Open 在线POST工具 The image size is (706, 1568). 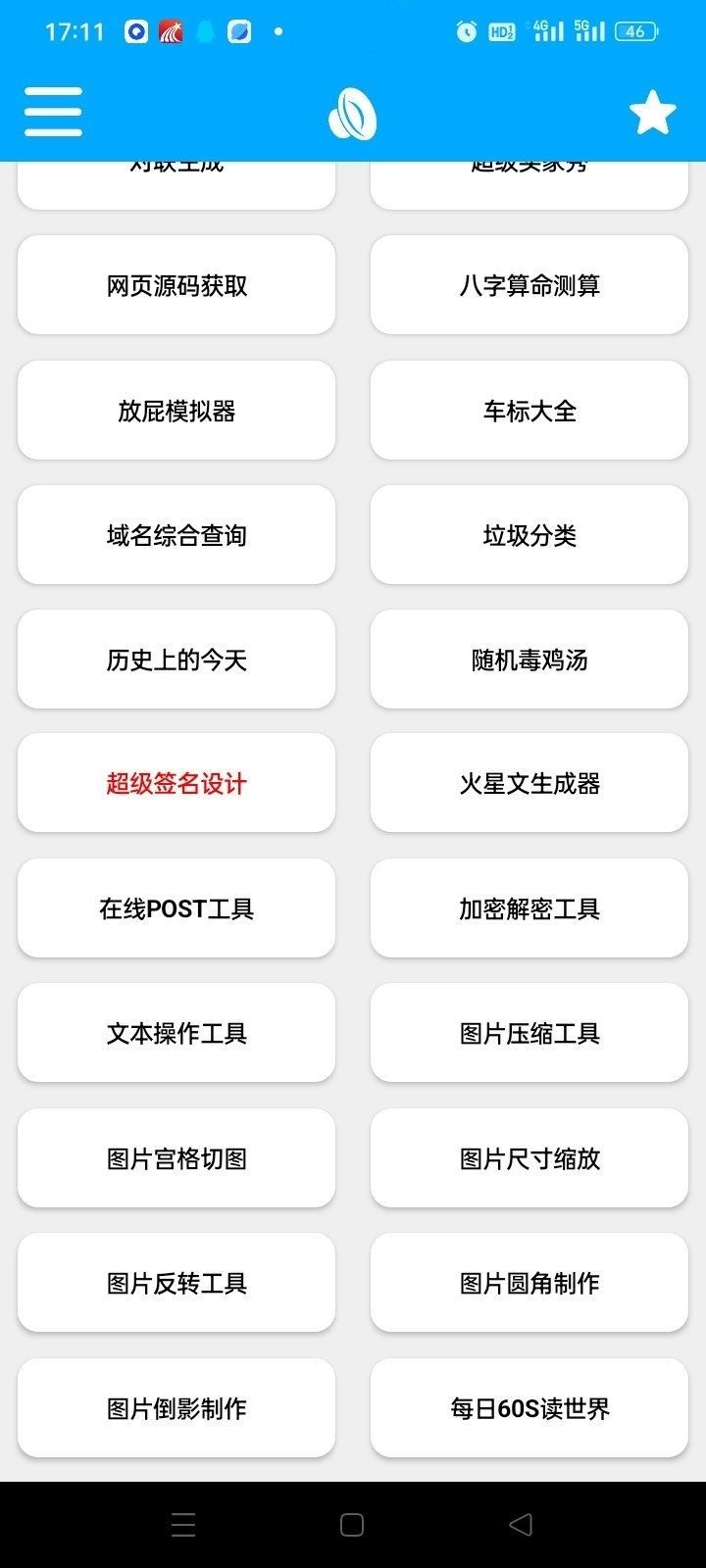[x=176, y=908]
